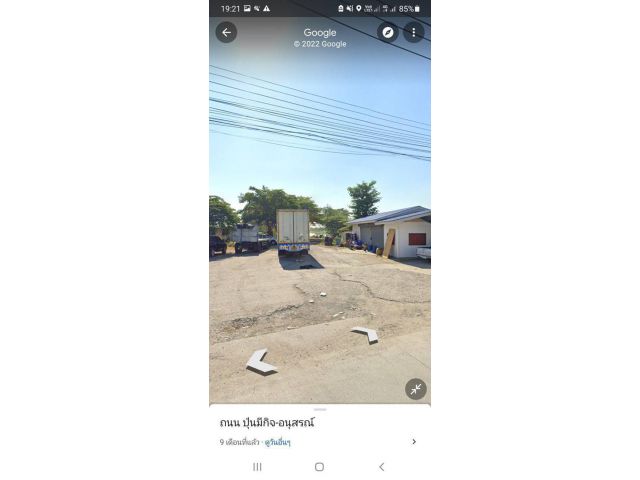Tap the compass icon

(388, 32)
